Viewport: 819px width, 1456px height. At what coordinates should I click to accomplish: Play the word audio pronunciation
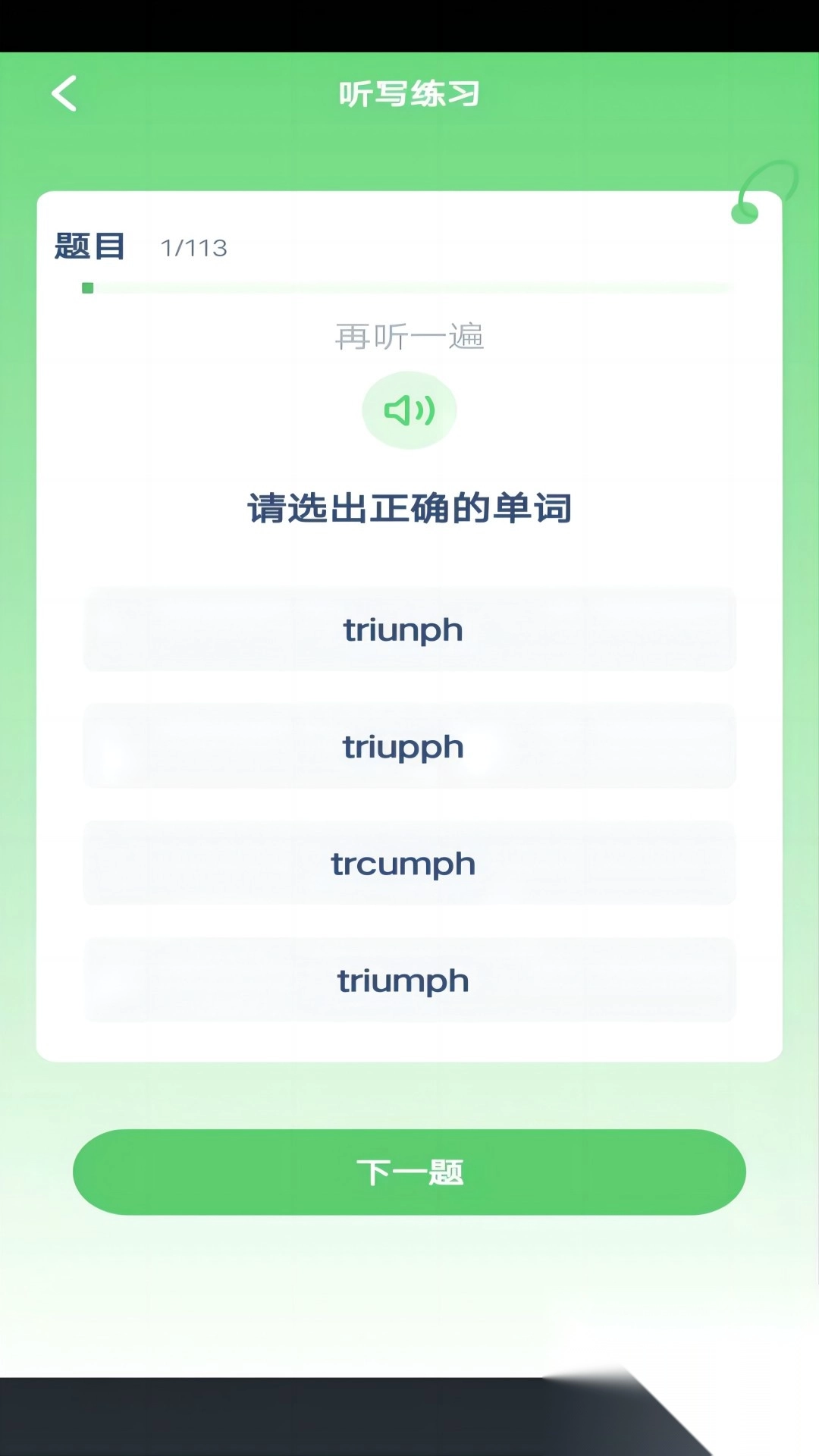[x=409, y=409]
